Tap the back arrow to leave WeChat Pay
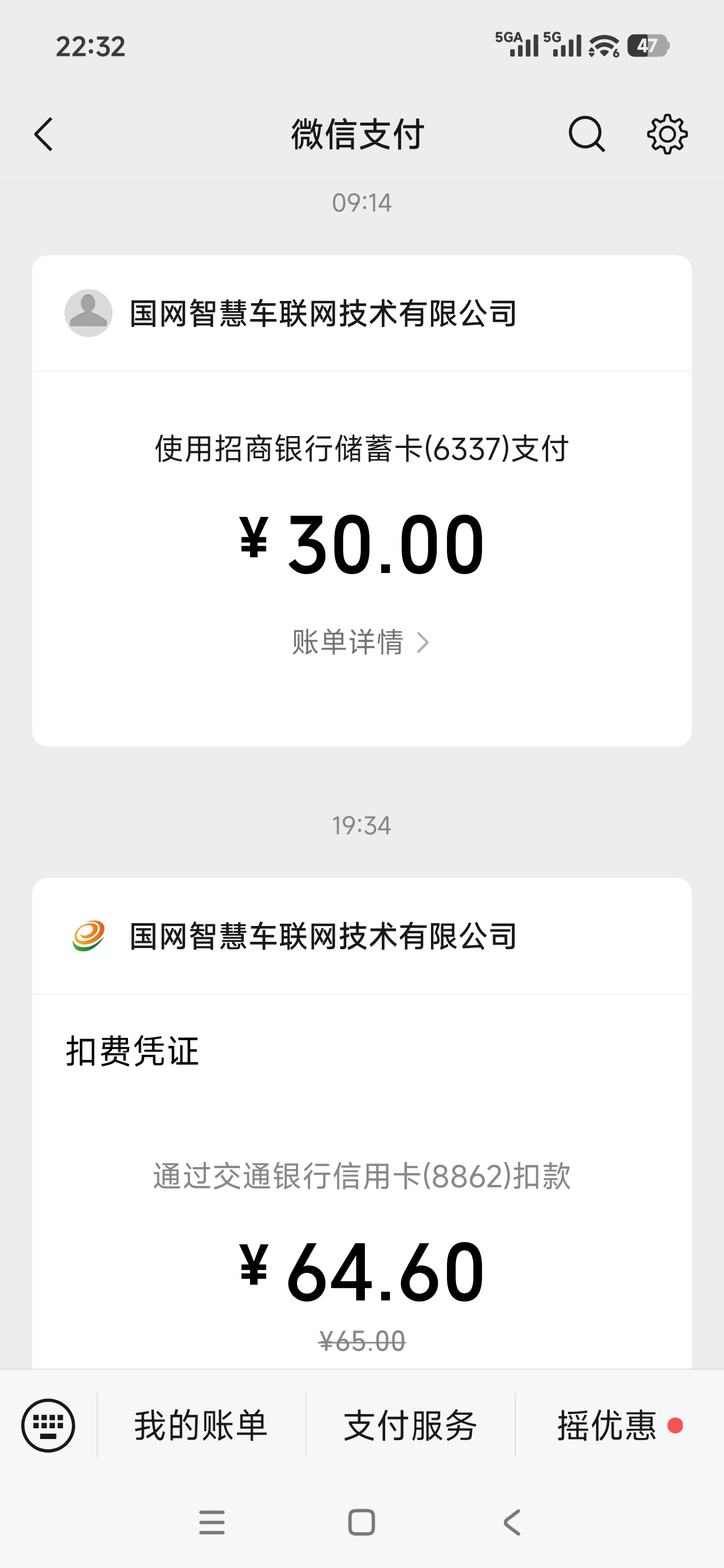724x1568 pixels. point(43,135)
